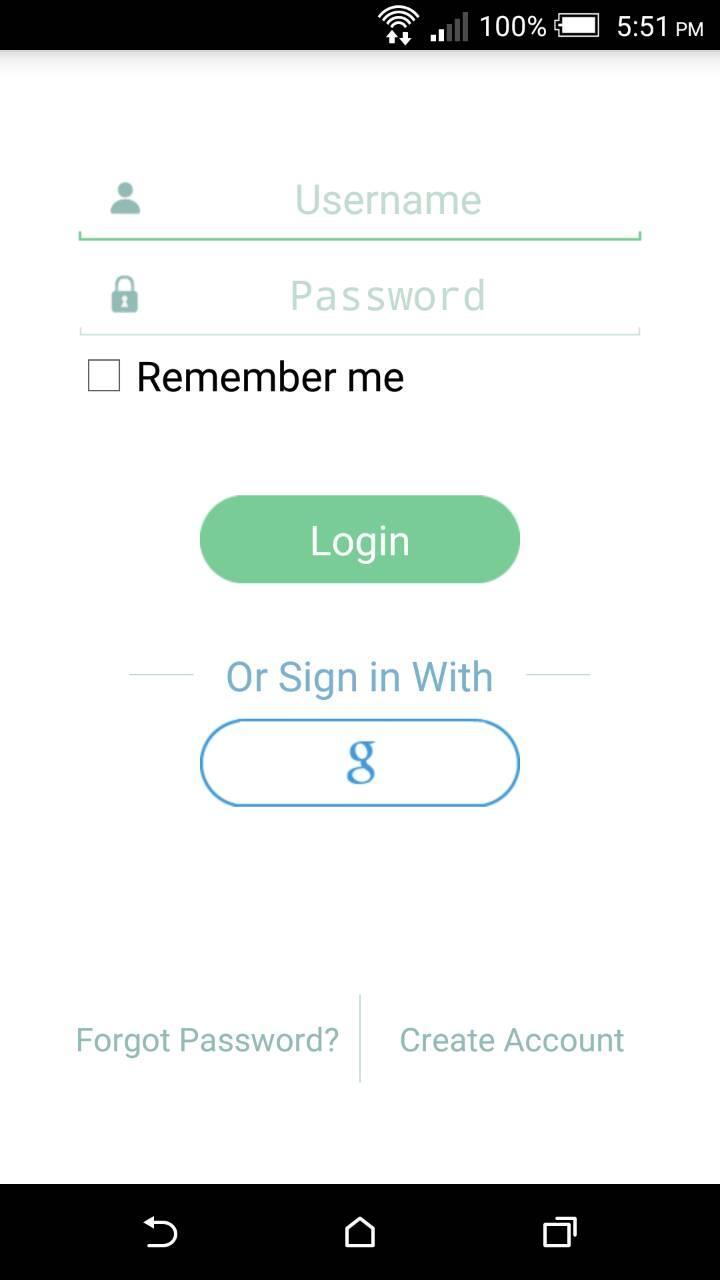
Task: Select the Create Account link
Action: tap(511, 1040)
